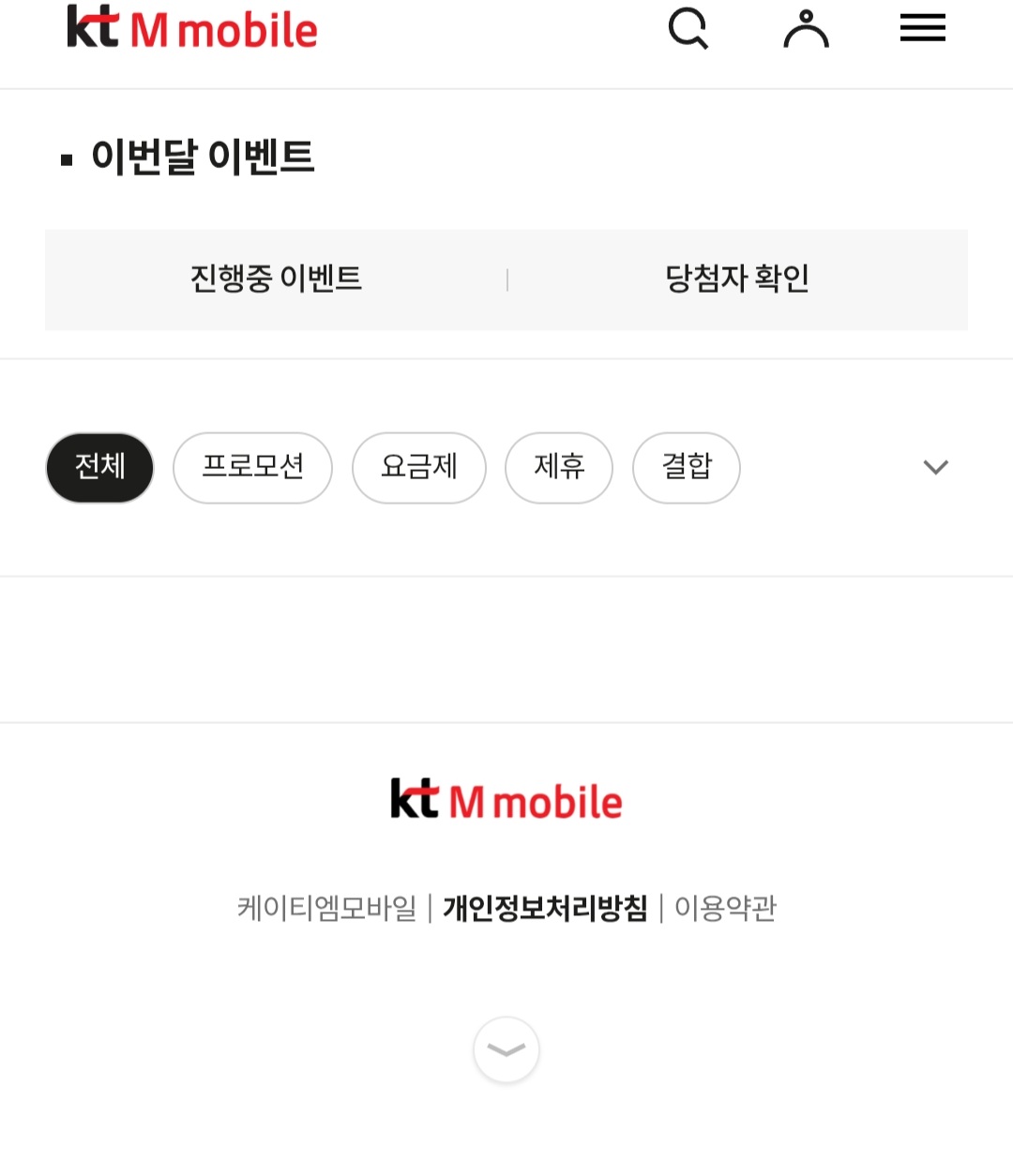Open the search icon in header
Image resolution: width=1013 pixels, height=1176 pixels.
[688, 29]
